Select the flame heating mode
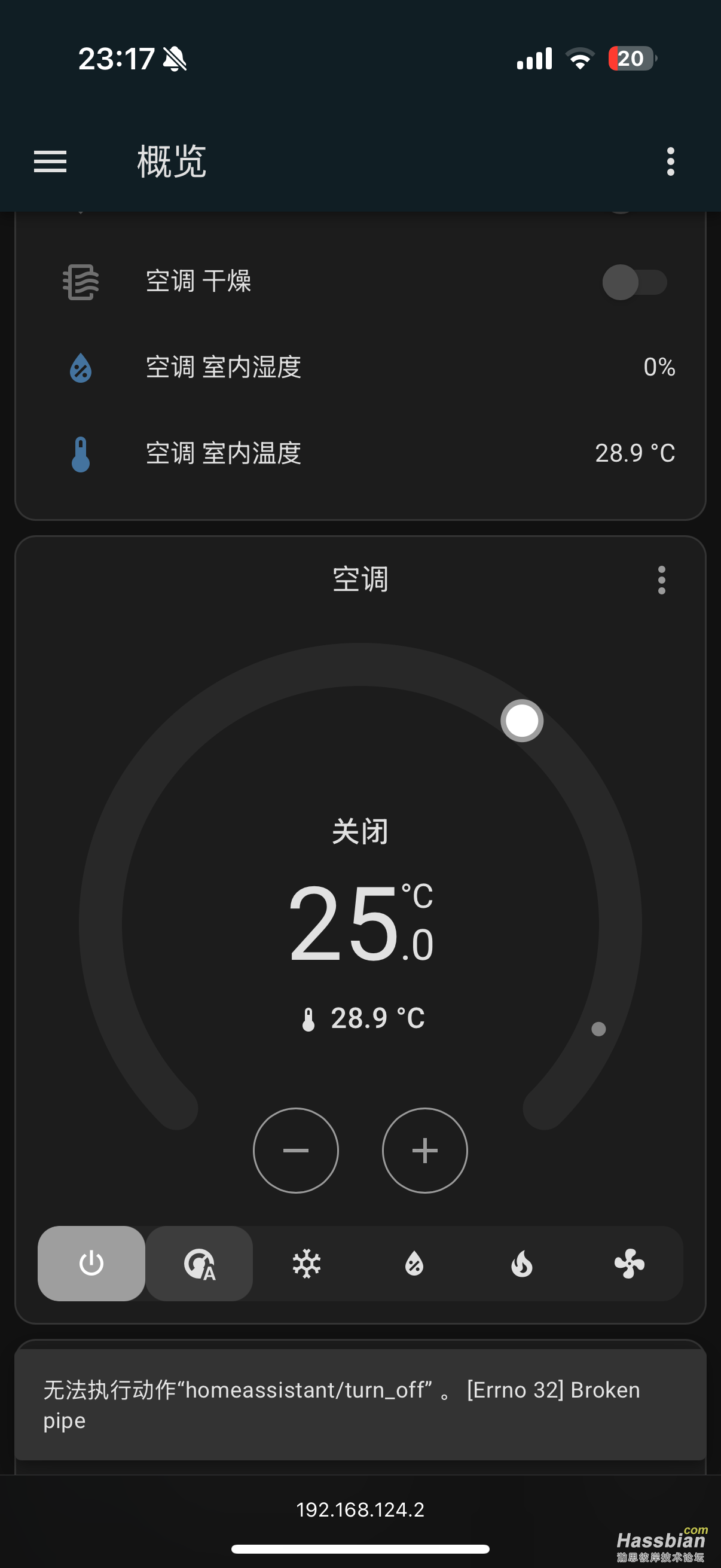 522,1263
